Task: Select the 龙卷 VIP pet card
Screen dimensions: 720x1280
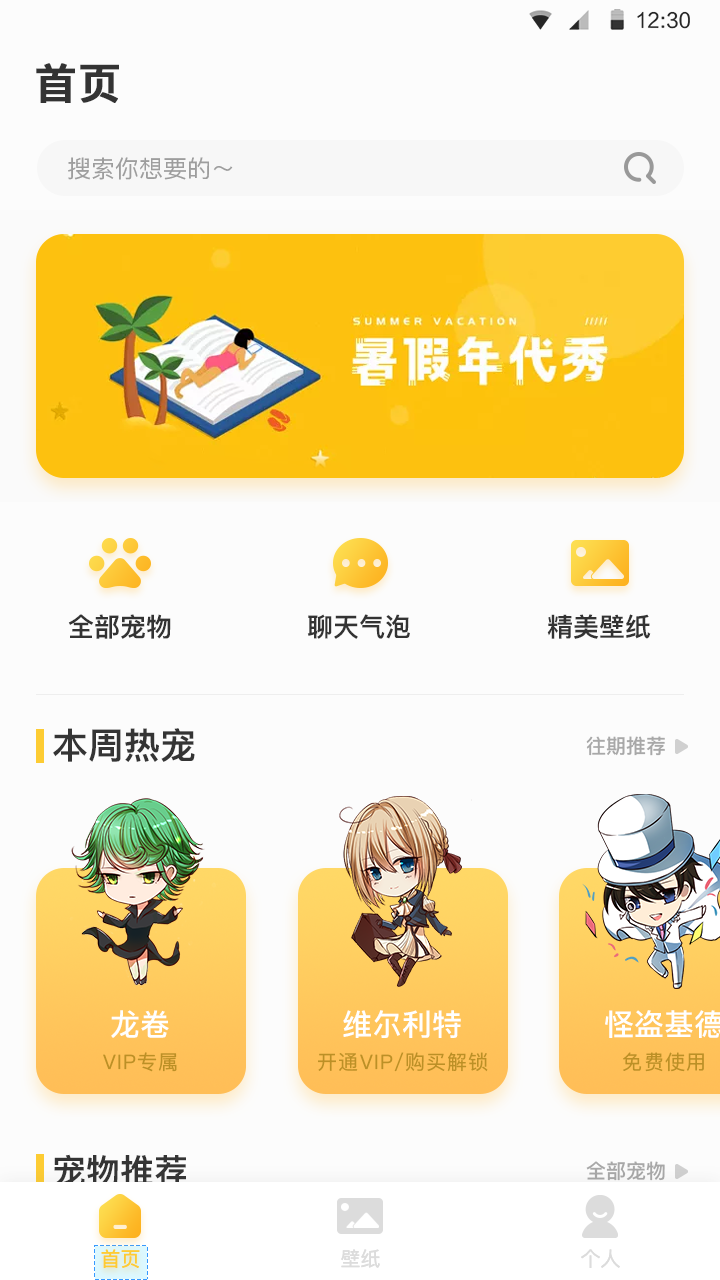Action: pyautogui.click(x=141, y=980)
